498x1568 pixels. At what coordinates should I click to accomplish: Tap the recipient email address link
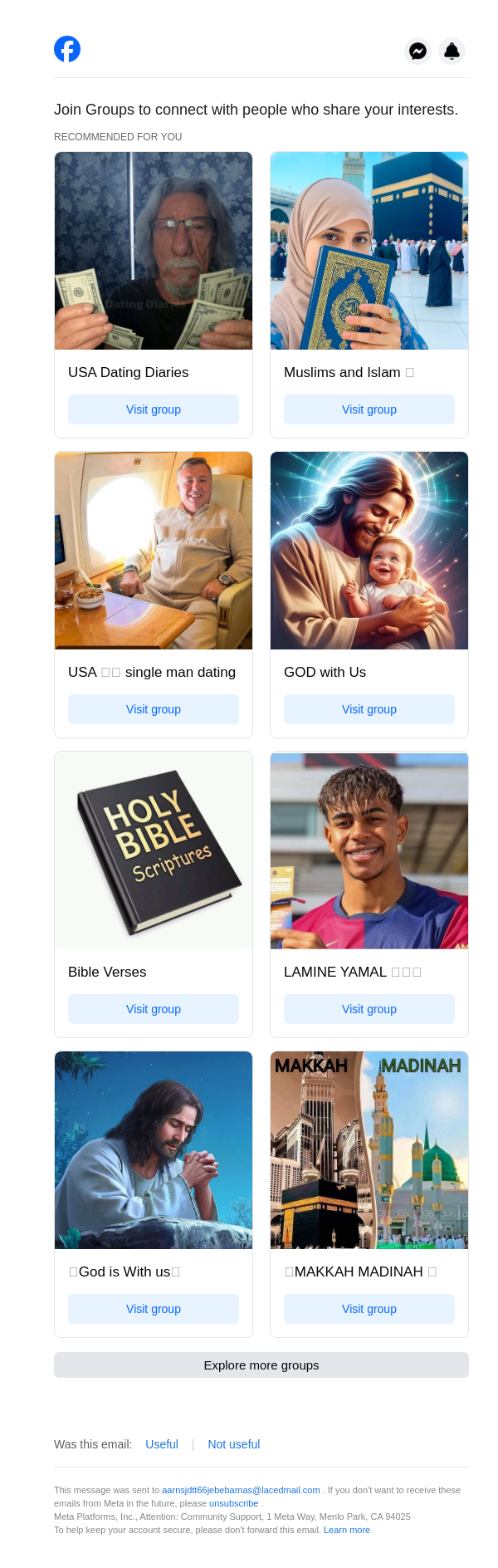tap(241, 1490)
